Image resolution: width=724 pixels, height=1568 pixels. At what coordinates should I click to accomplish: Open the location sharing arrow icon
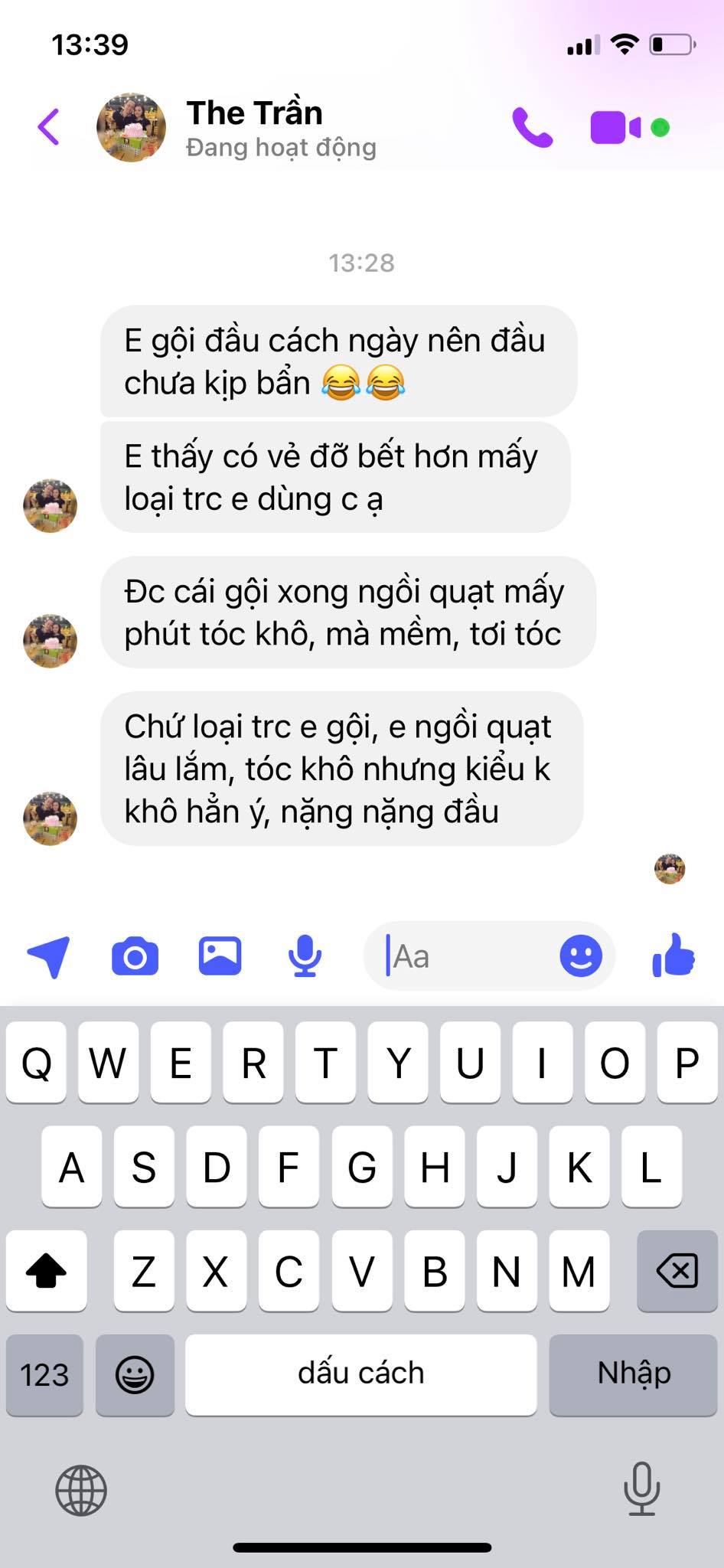point(50,955)
